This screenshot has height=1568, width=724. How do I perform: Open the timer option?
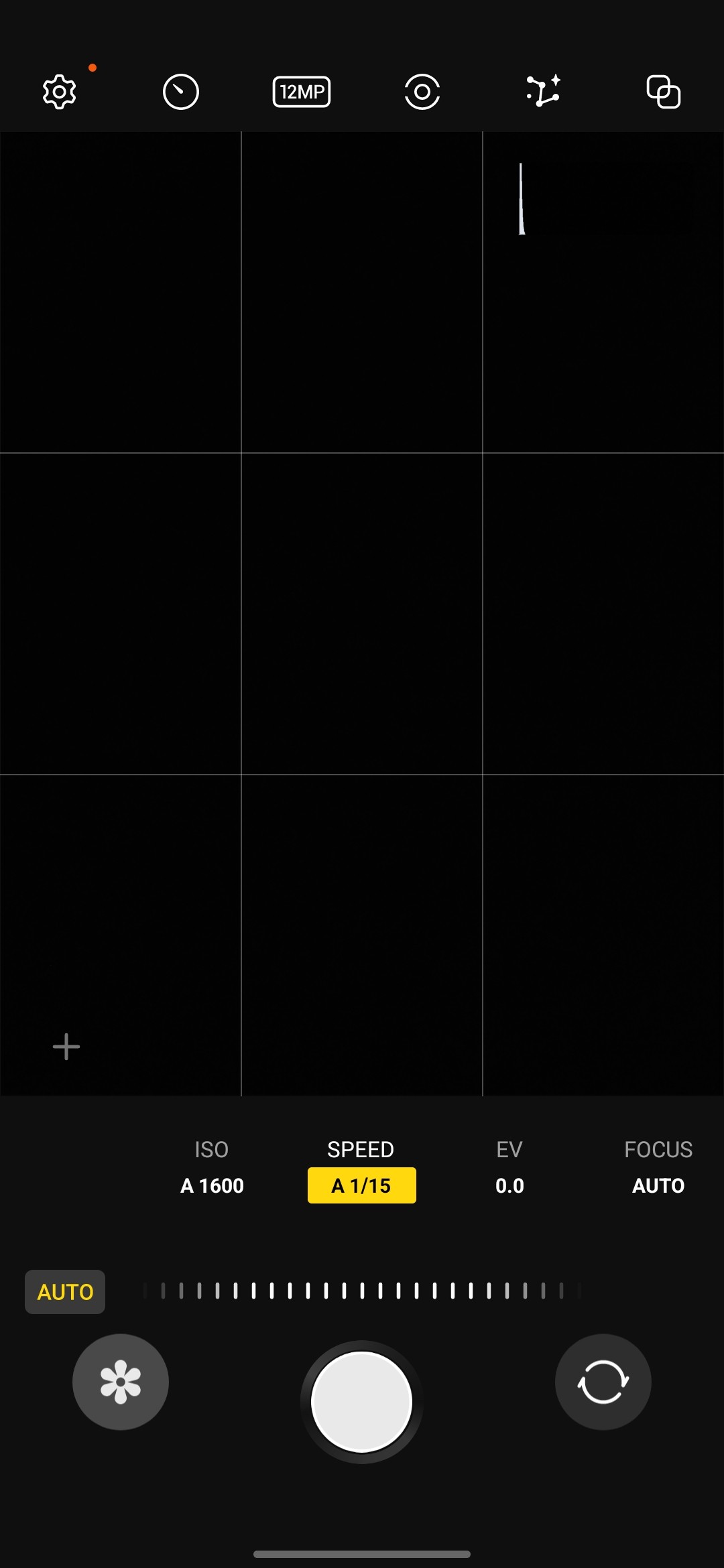pos(181,92)
